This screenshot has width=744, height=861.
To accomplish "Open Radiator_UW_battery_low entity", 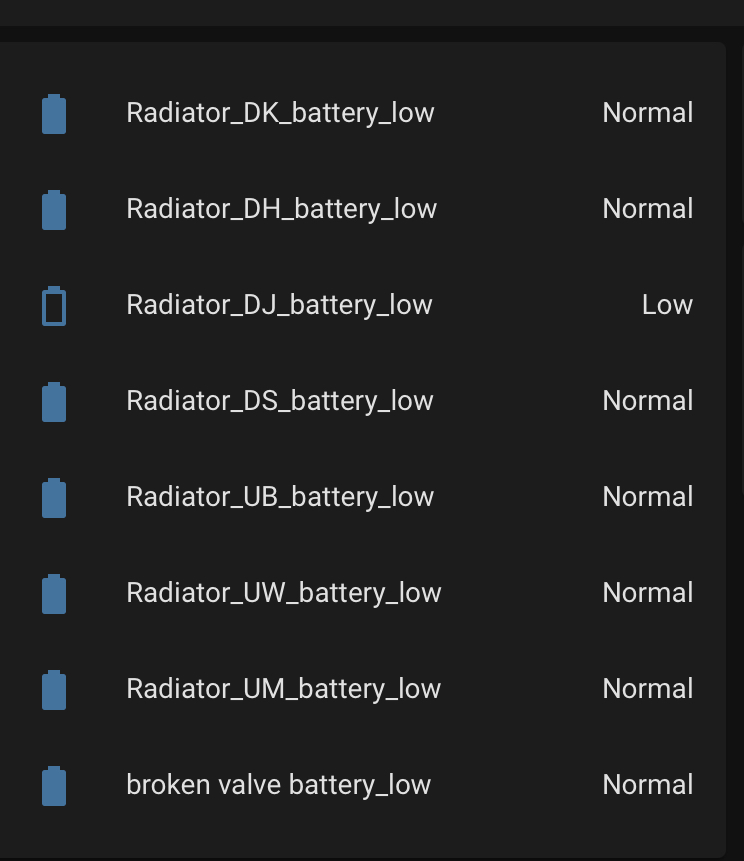I will click(283, 593).
